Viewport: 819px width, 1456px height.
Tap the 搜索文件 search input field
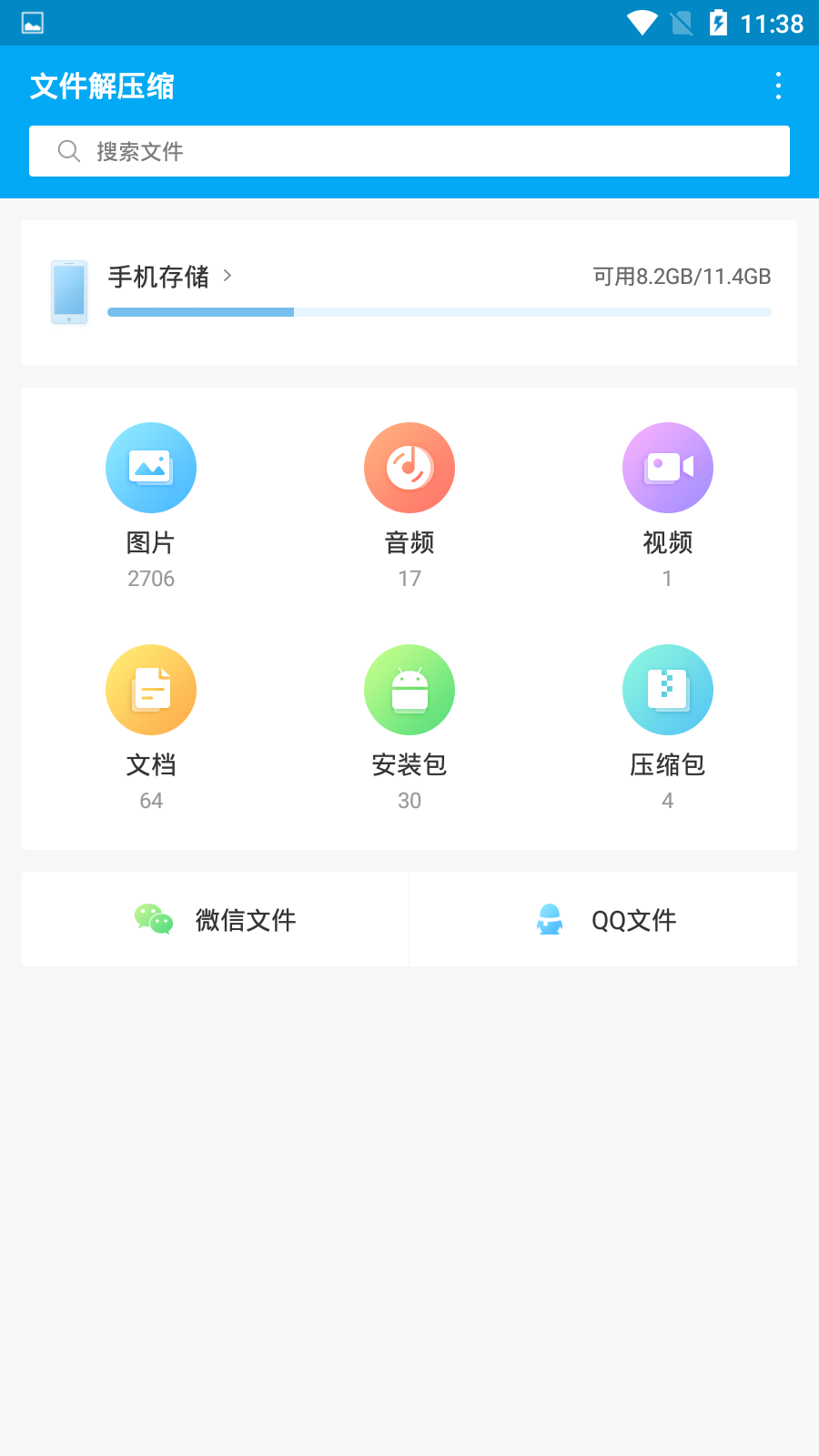[409, 151]
